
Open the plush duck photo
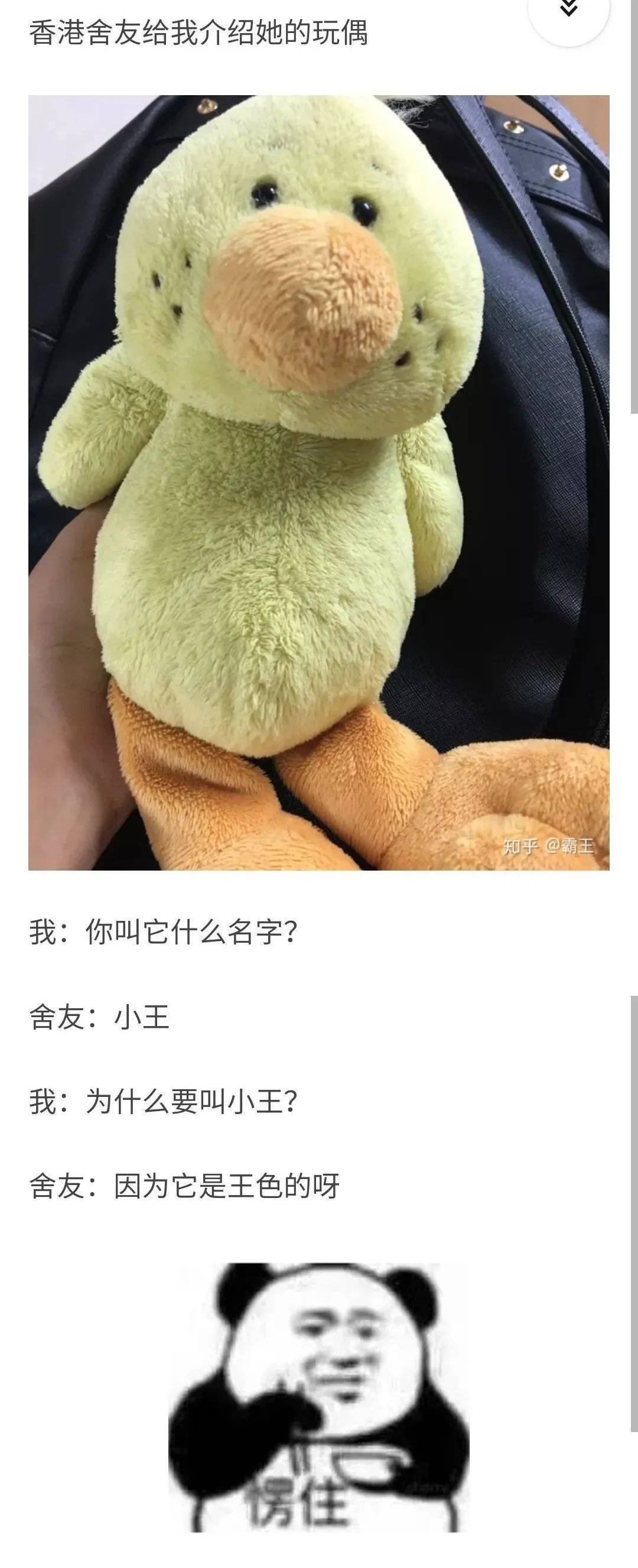point(318,482)
